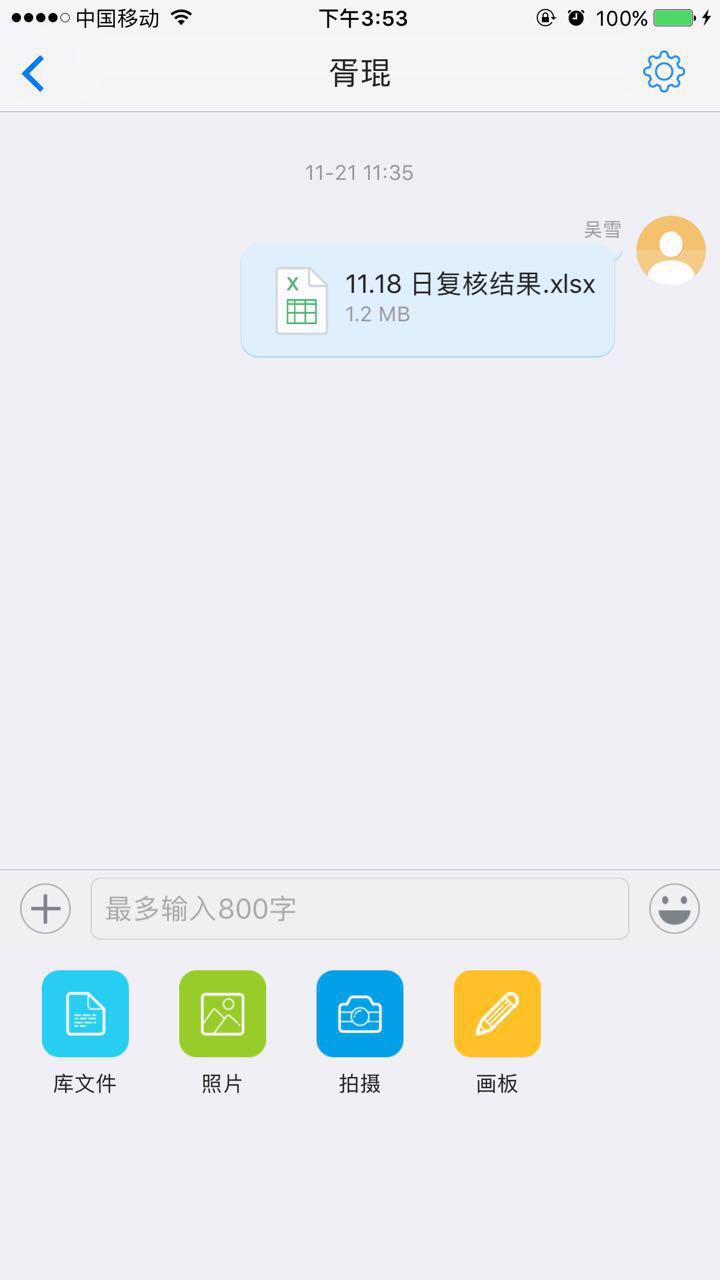Tap the timestamp 11-21 11:35
This screenshot has width=720, height=1280.
tap(359, 172)
